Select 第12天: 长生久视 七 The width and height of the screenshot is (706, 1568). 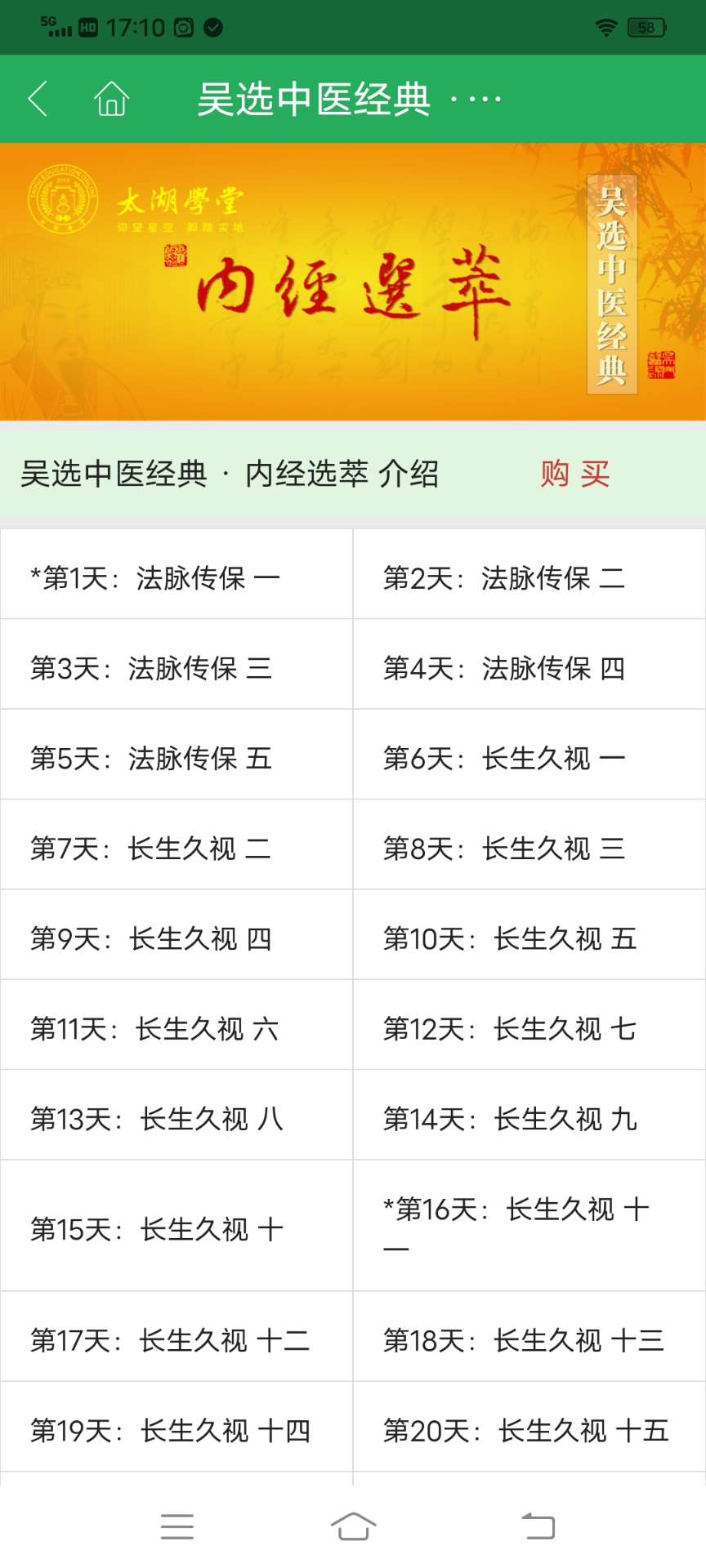(x=529, y=1025)
